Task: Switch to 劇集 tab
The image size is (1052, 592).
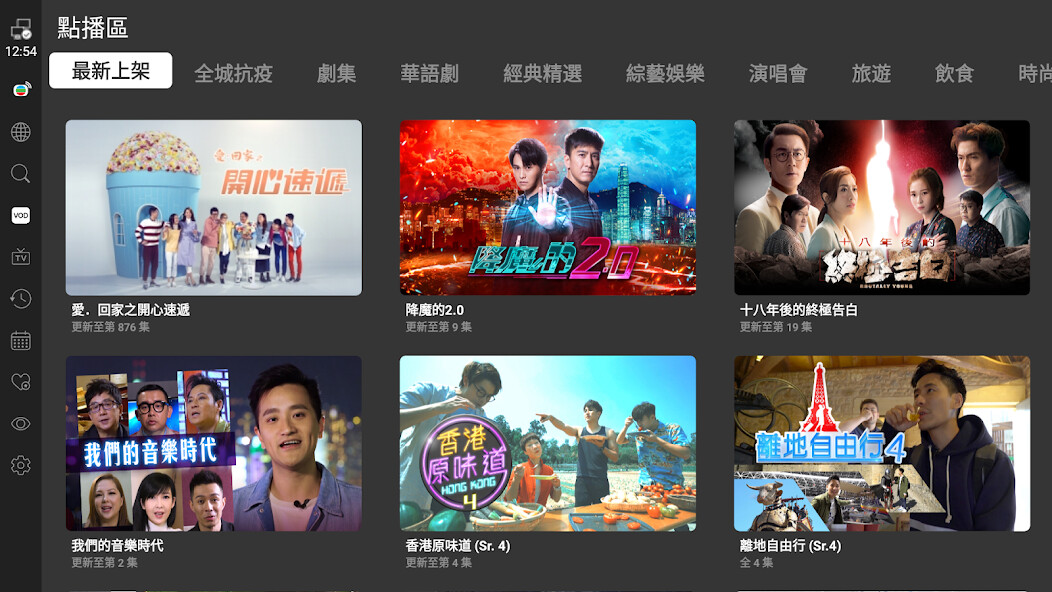Action: click(x=336, y=73)
